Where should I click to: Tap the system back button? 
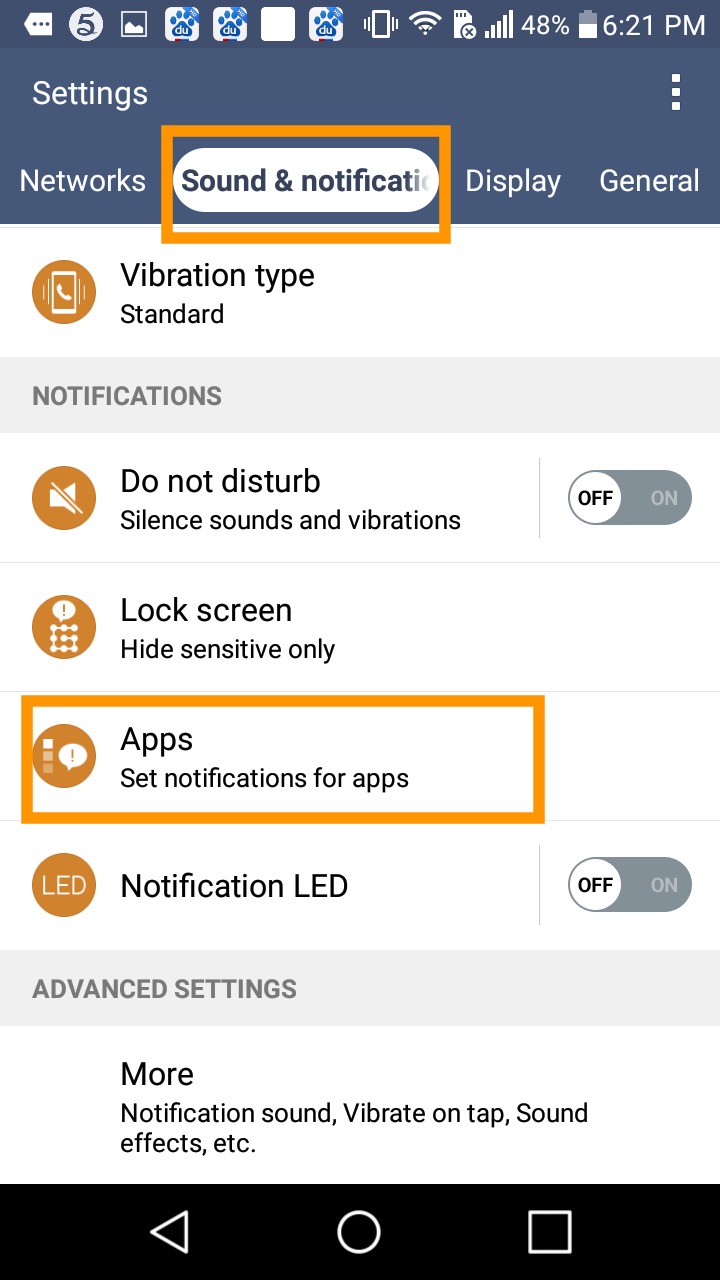(x=170, y=1231)
